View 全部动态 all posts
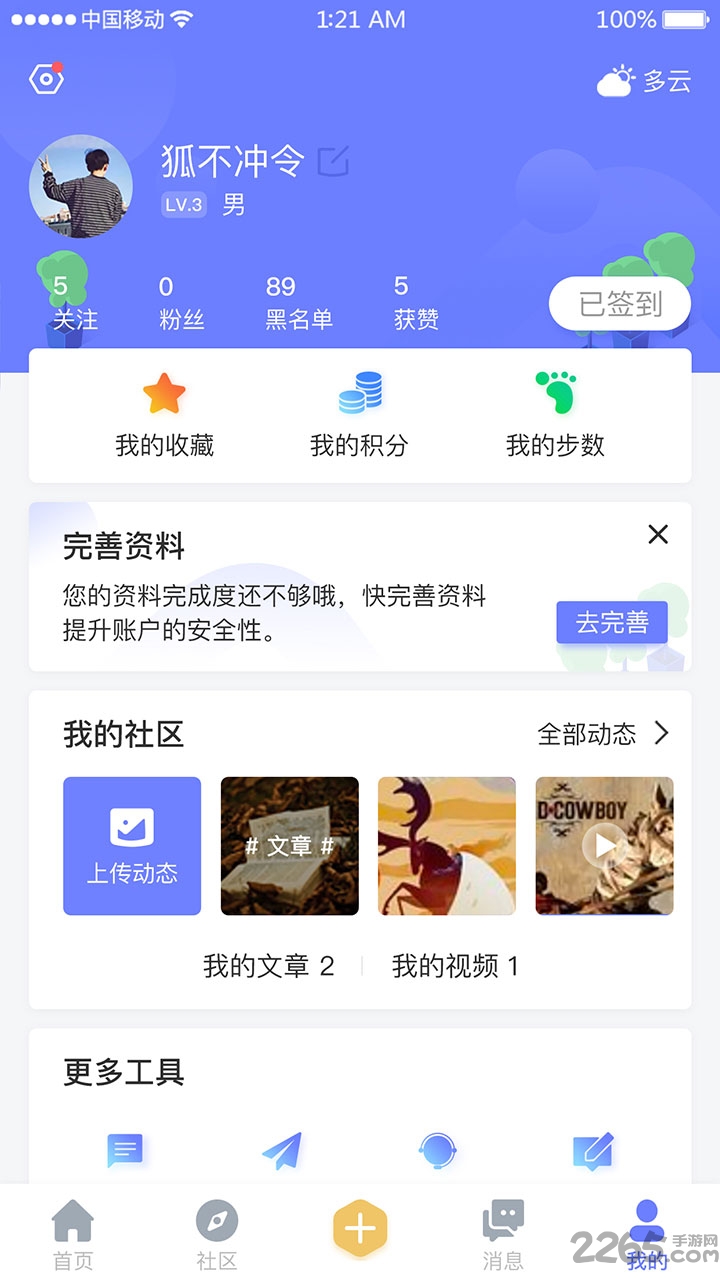 click(x=603, y=734)
